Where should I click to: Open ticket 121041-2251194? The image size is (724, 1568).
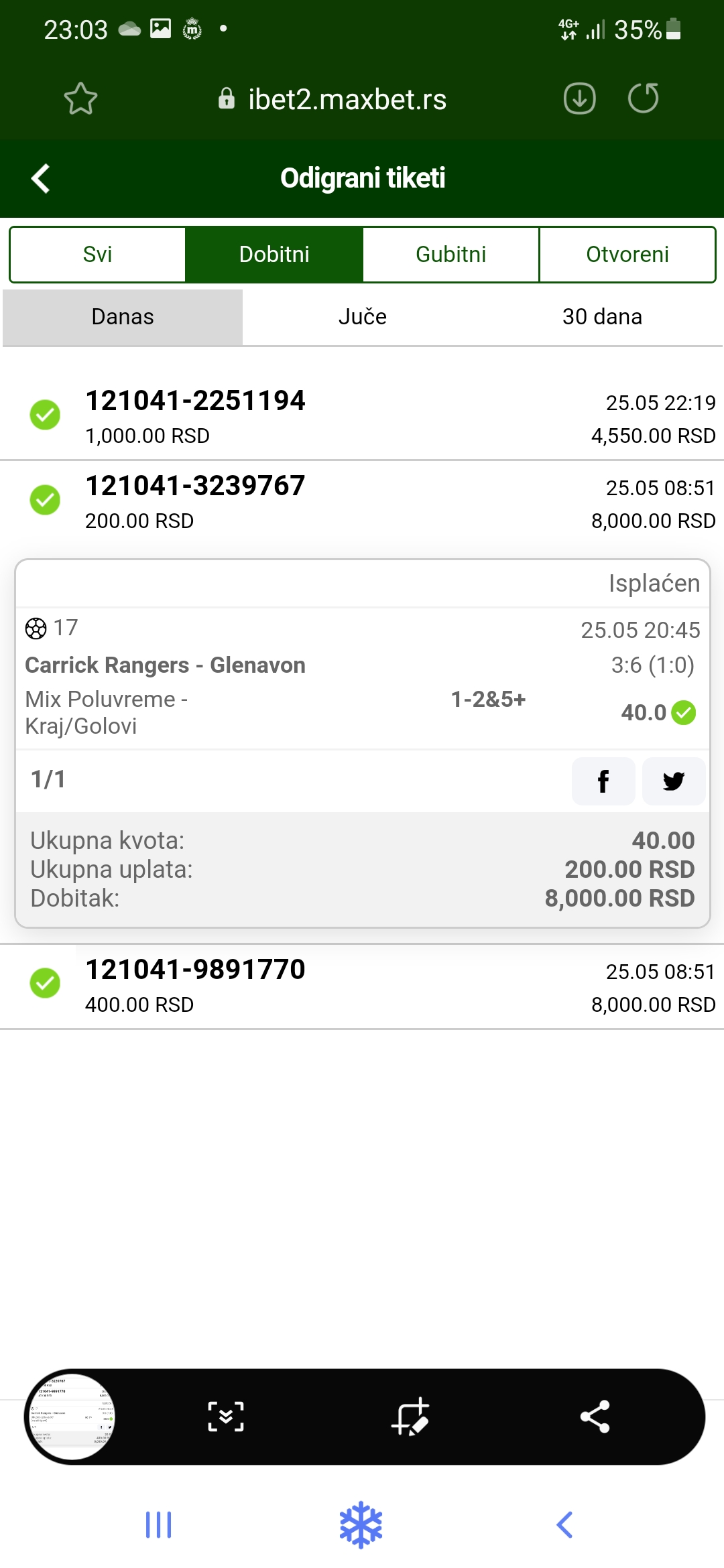pos(362,417)
